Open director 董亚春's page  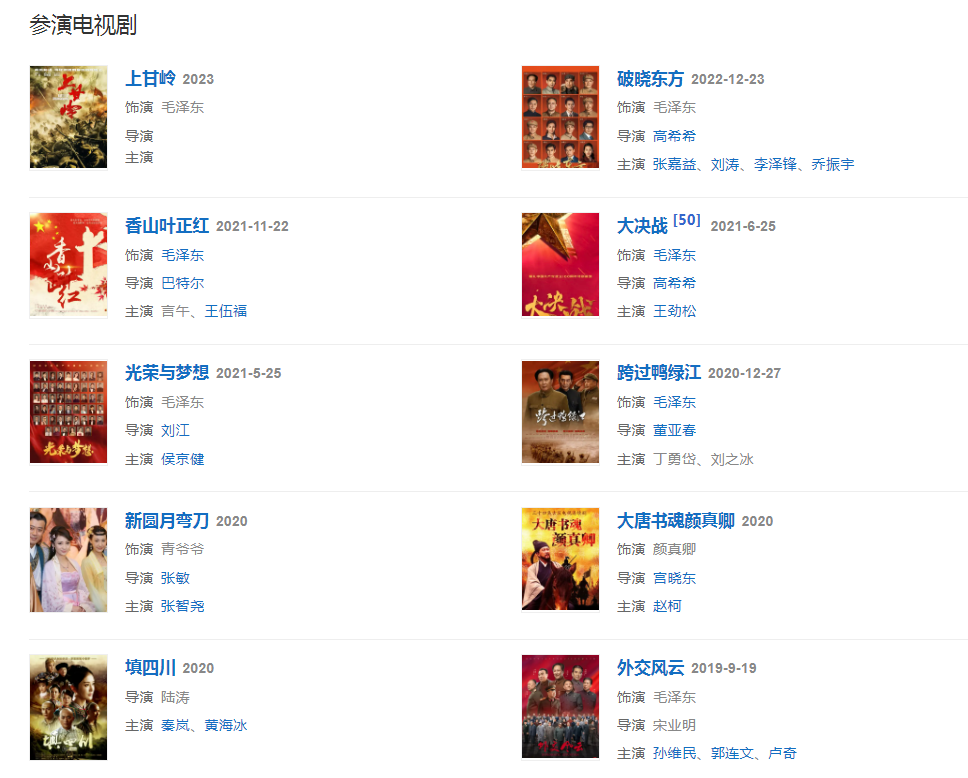point(674,430)
